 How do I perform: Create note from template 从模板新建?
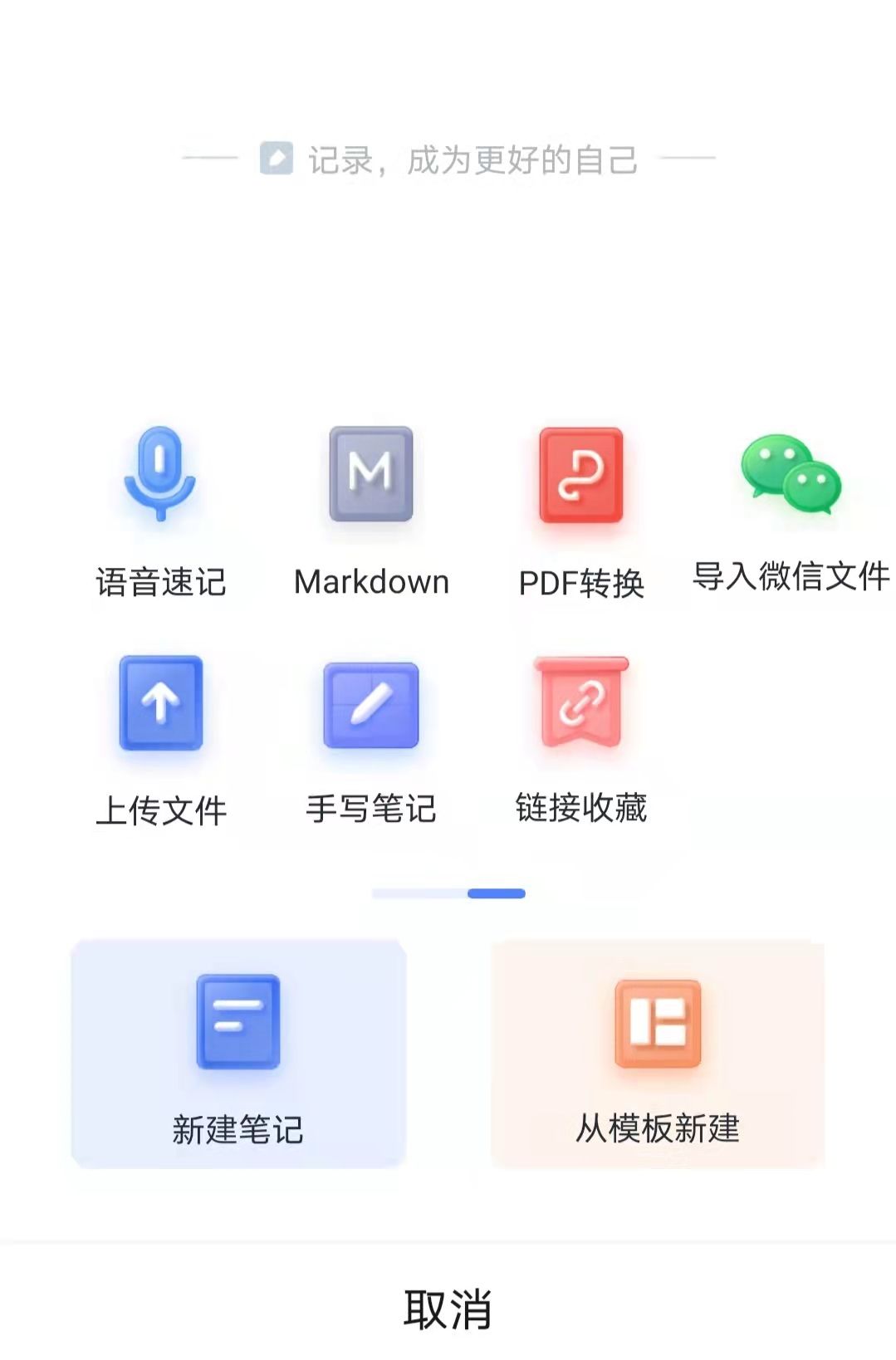[x=658, y=1054]
